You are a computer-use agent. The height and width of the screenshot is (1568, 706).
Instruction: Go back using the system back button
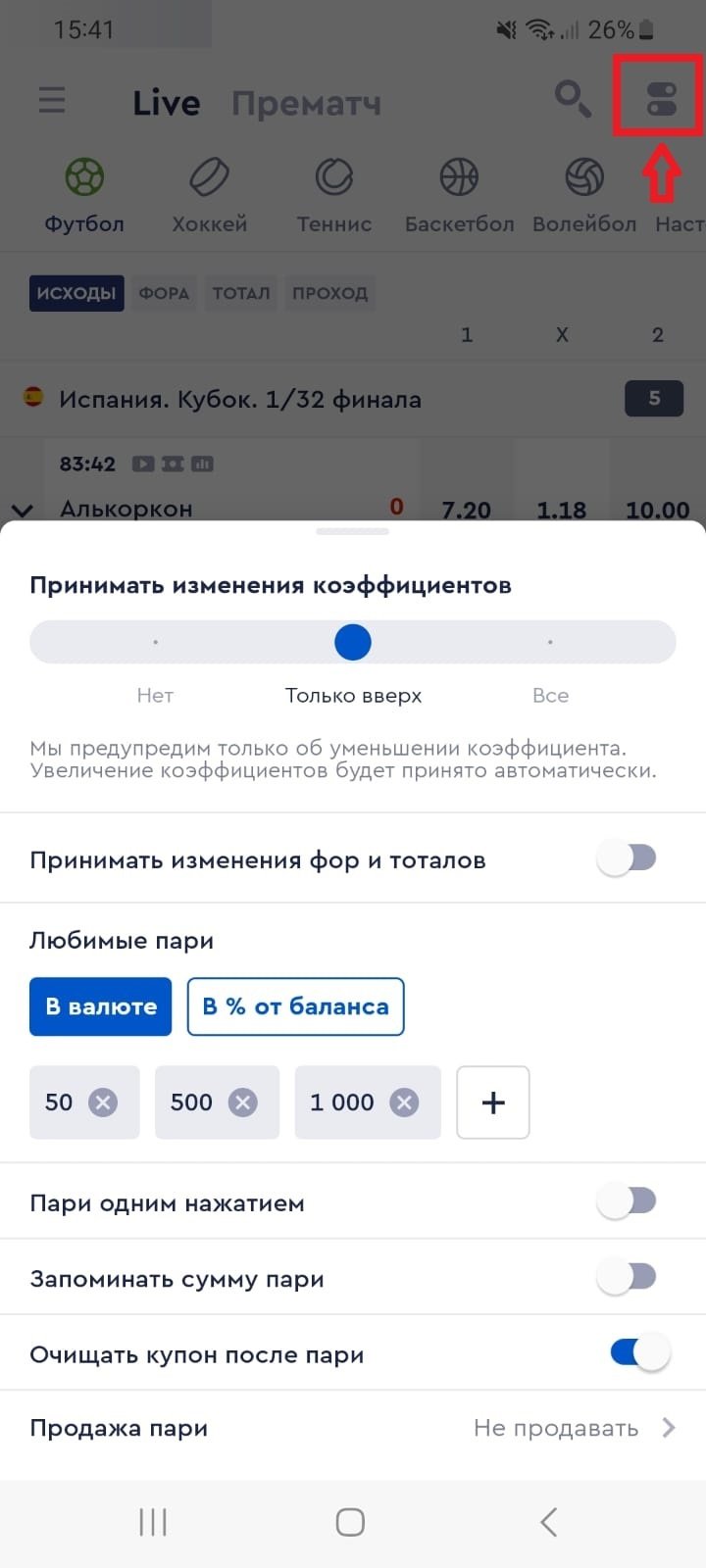point(549,1522)
